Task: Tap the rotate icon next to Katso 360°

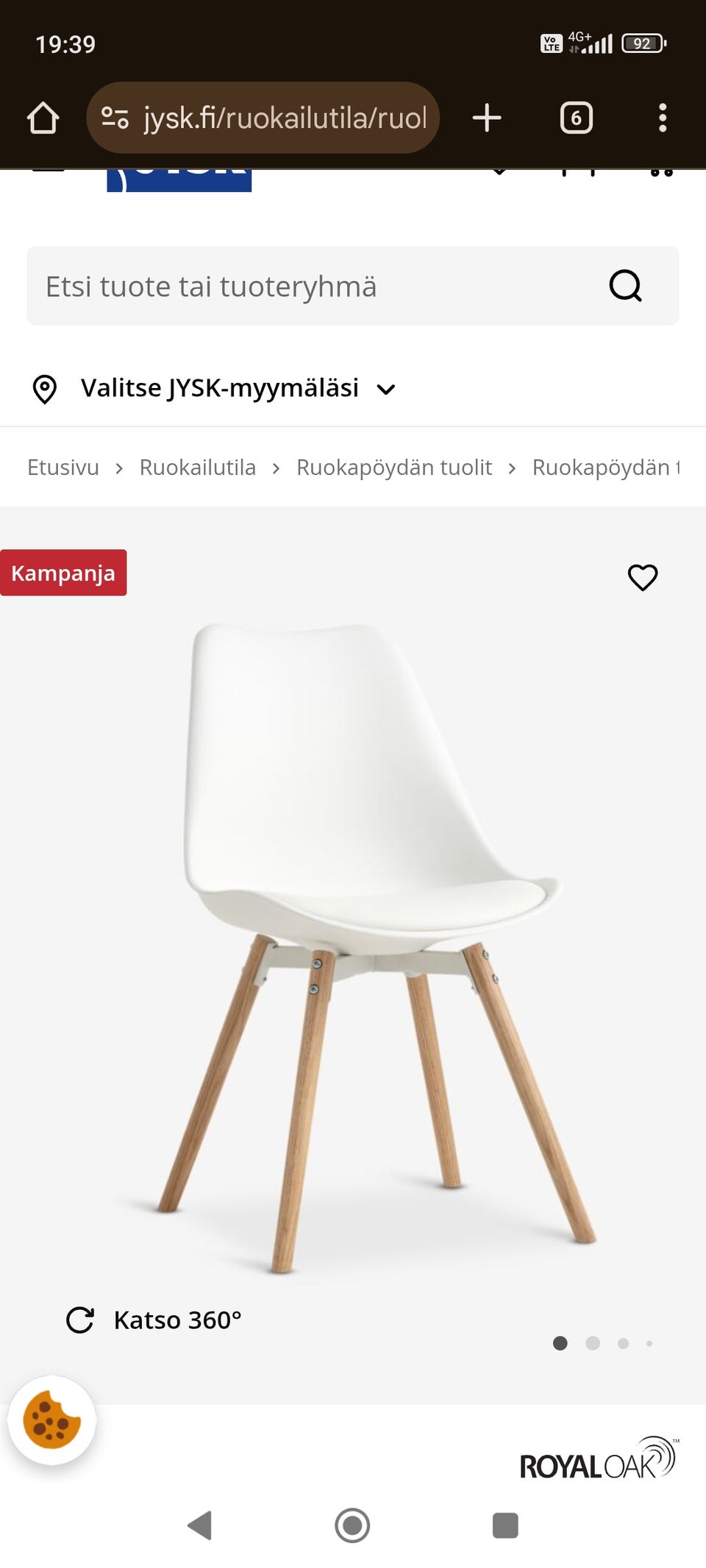Action: (x=81, y=1320)
